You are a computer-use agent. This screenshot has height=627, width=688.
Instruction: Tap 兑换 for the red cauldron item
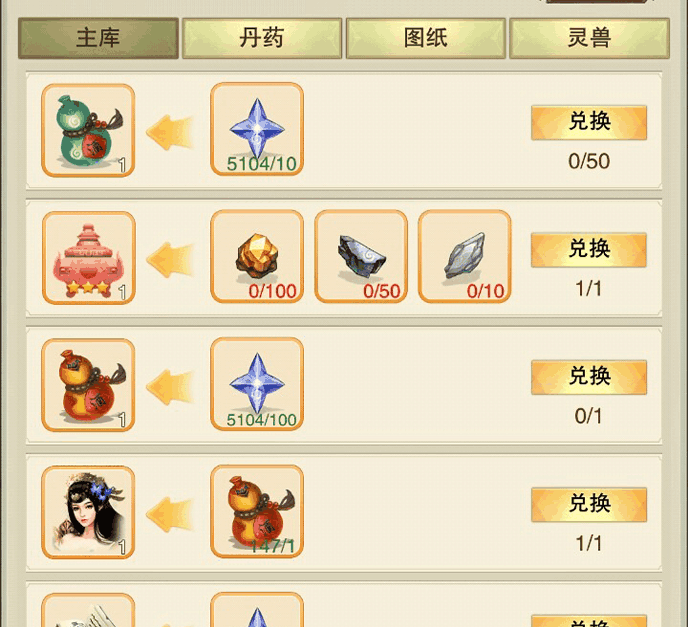(x=588, y=249)
